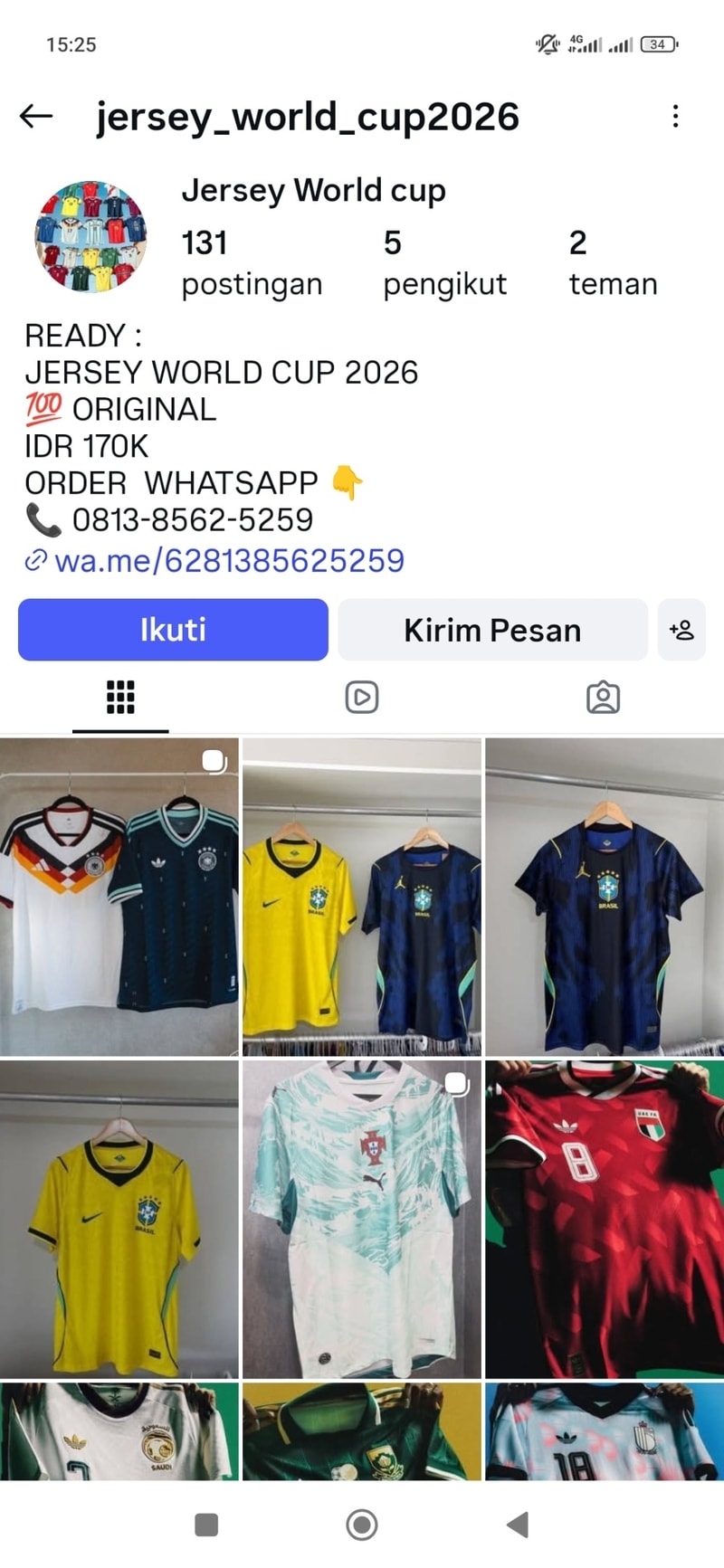Go back using the arrow icon

pos(36,116)
